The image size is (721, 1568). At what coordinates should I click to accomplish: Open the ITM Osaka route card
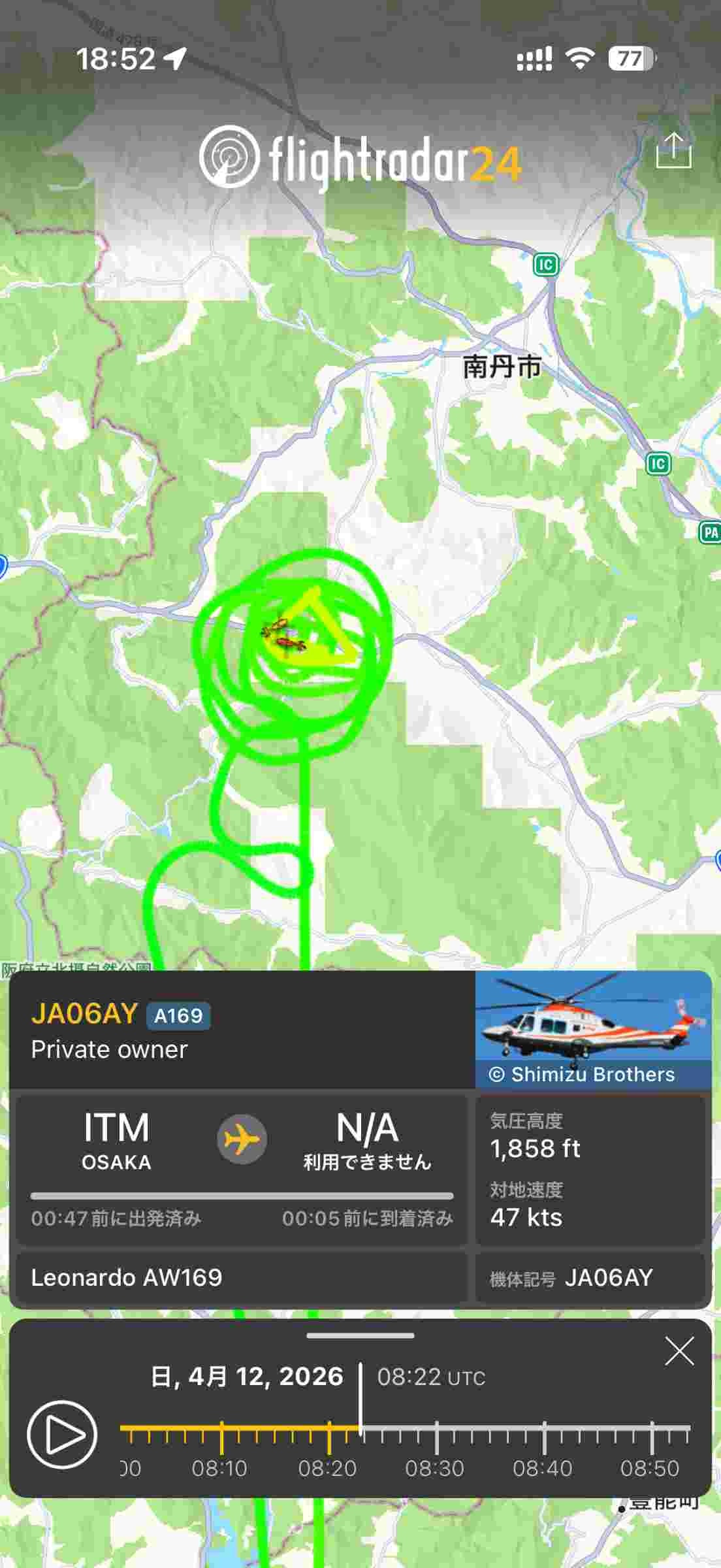click(242, 1169)
